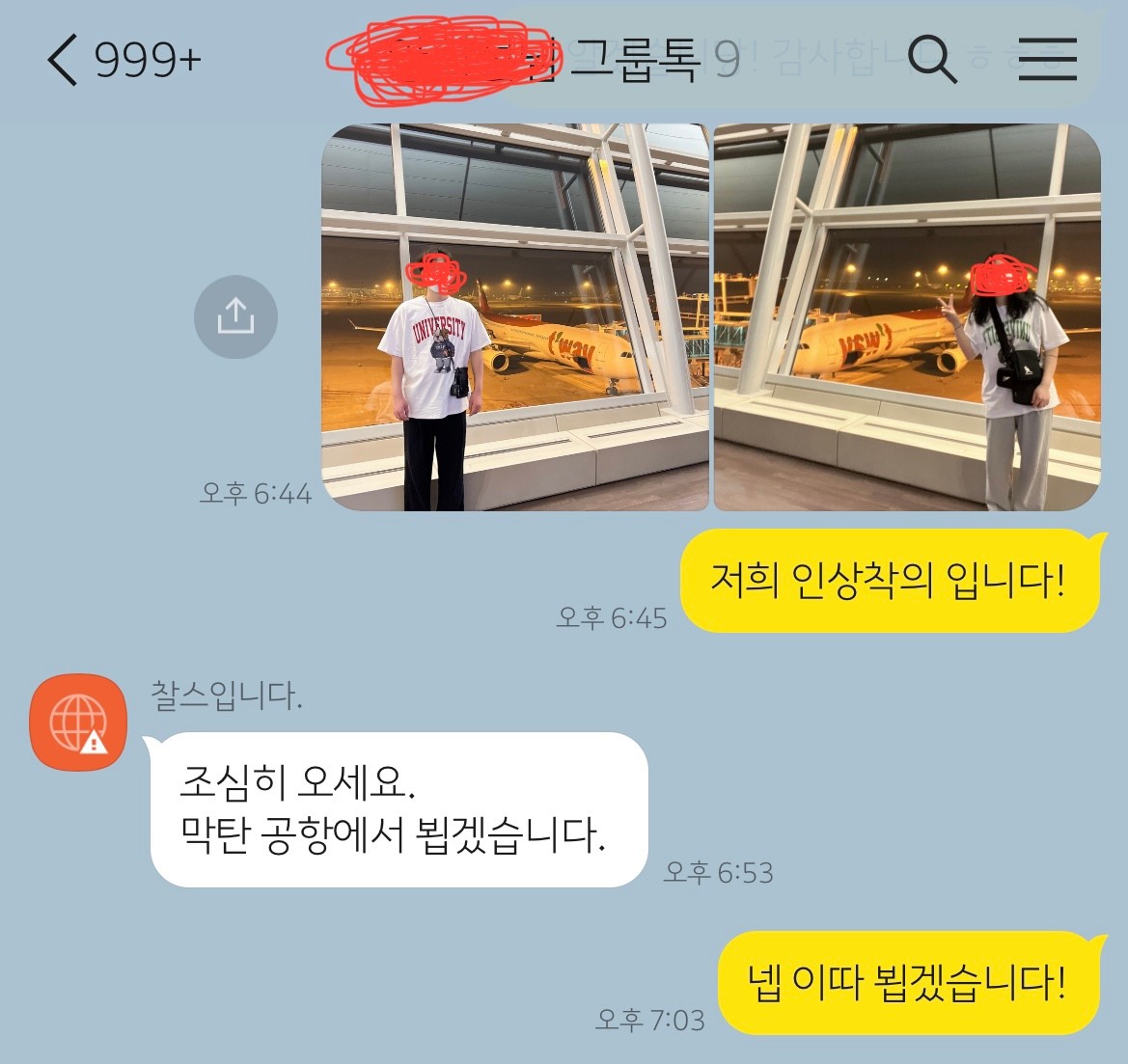Screen dimensions: 1128x1064
Task: Go back to the chat list
Action: [62, 60]
